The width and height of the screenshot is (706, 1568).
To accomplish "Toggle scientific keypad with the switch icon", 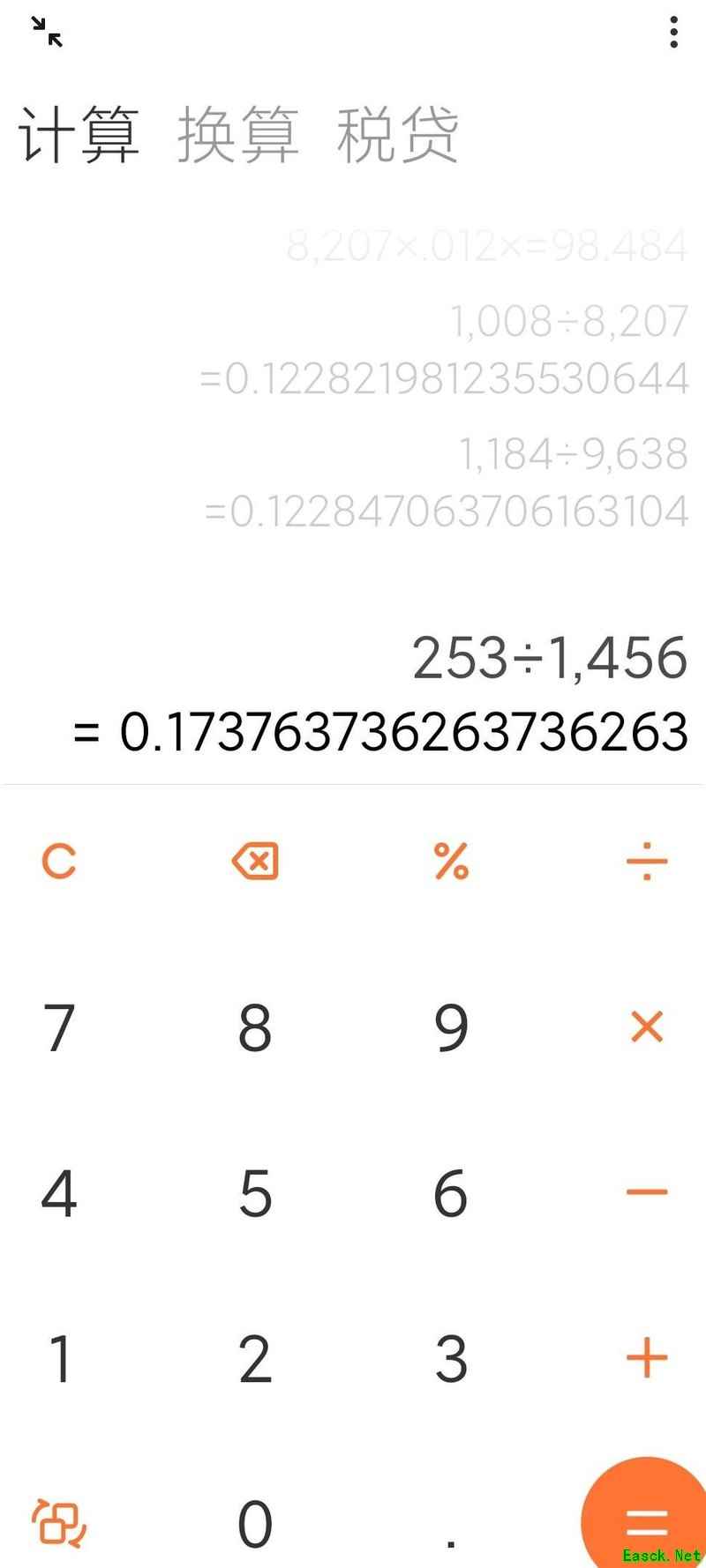I will click(x=59, y=1523).
